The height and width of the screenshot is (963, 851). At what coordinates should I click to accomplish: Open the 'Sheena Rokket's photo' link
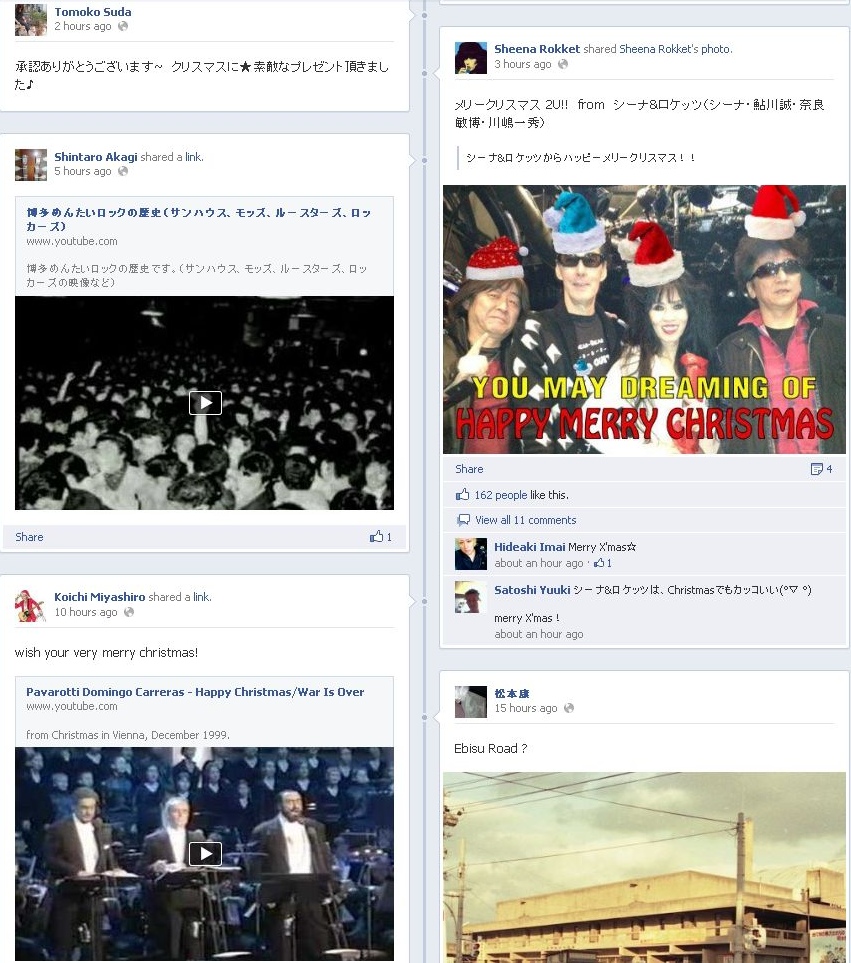pos(675,49)
